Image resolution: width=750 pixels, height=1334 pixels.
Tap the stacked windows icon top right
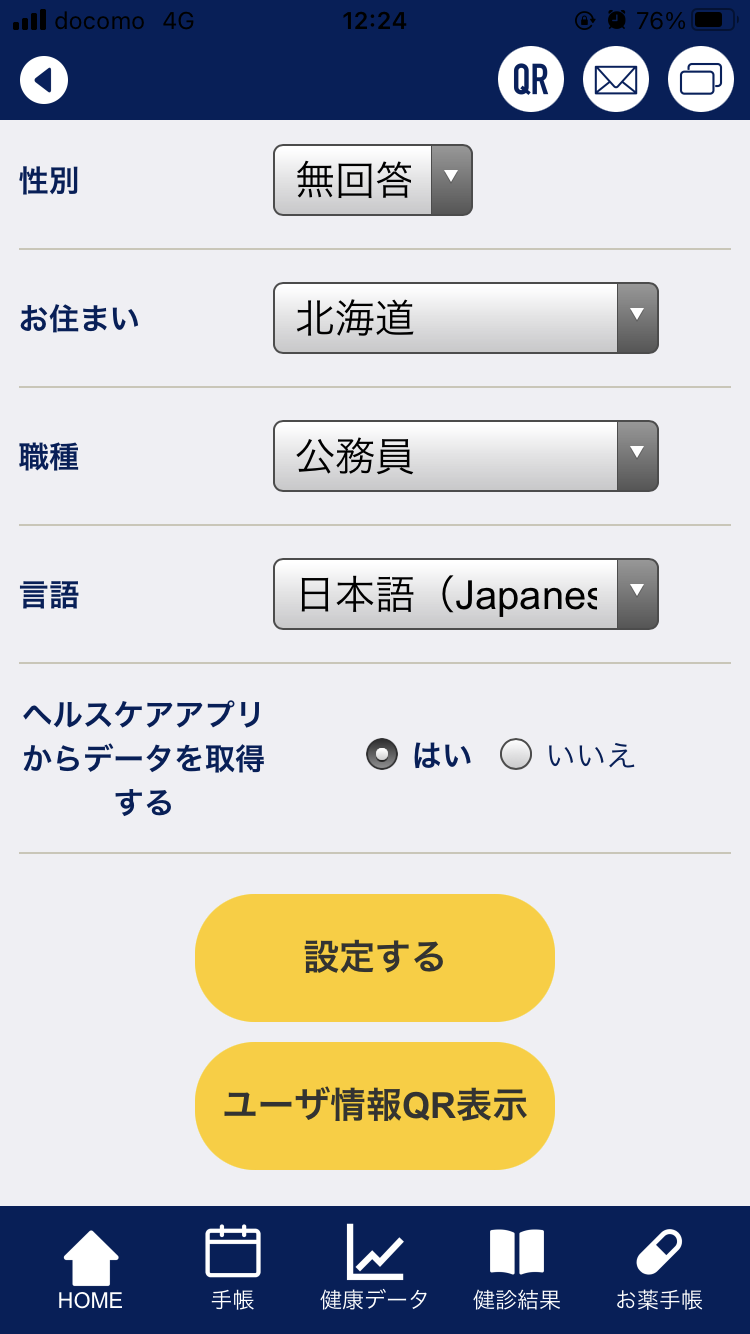click(700, 78)
